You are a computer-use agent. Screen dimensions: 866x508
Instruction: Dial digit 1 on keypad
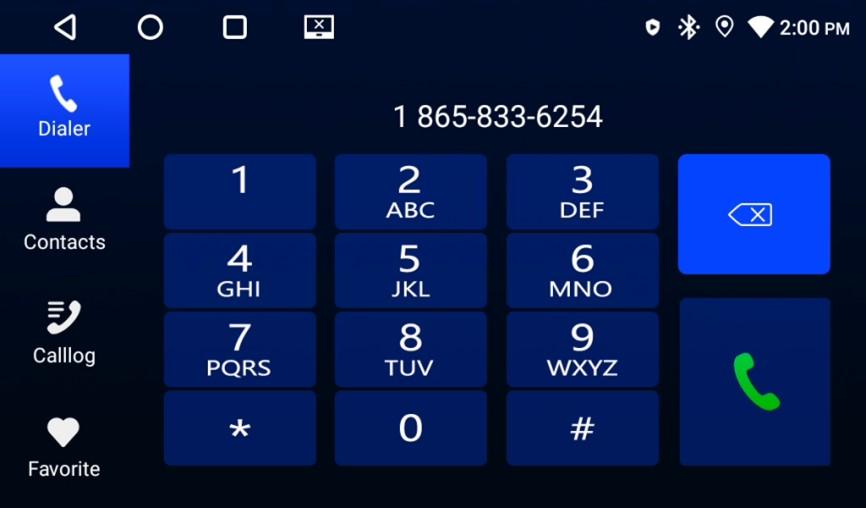240,192
